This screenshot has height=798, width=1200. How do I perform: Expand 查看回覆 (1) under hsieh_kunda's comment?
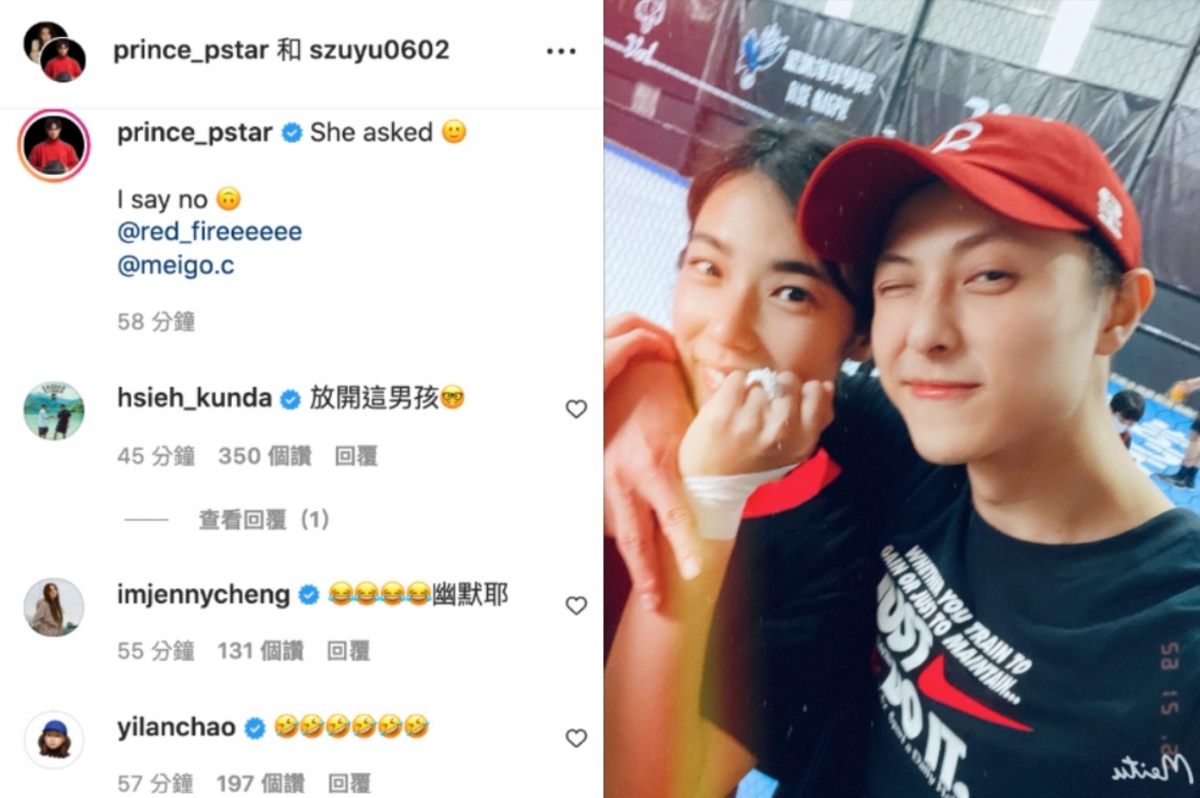pos(263,520)
